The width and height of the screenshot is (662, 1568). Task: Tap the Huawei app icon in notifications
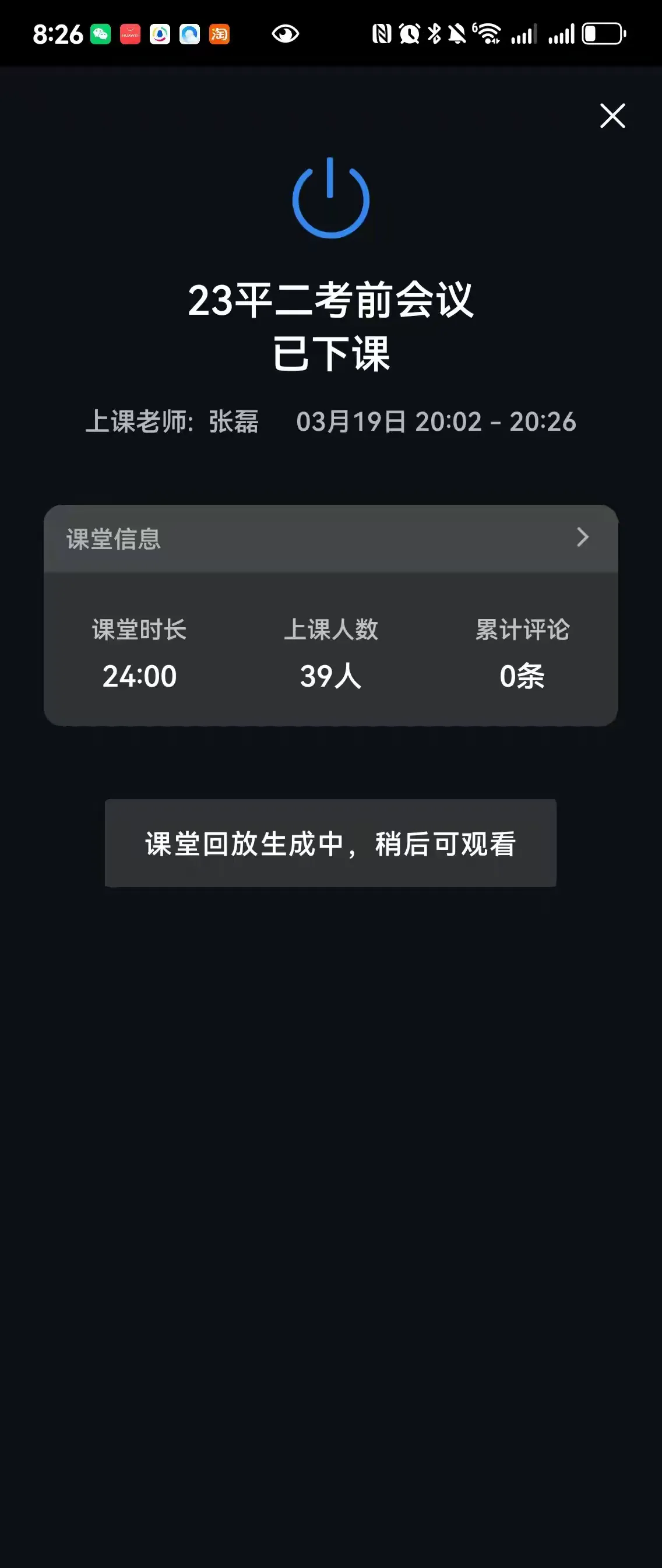[131, 35]
